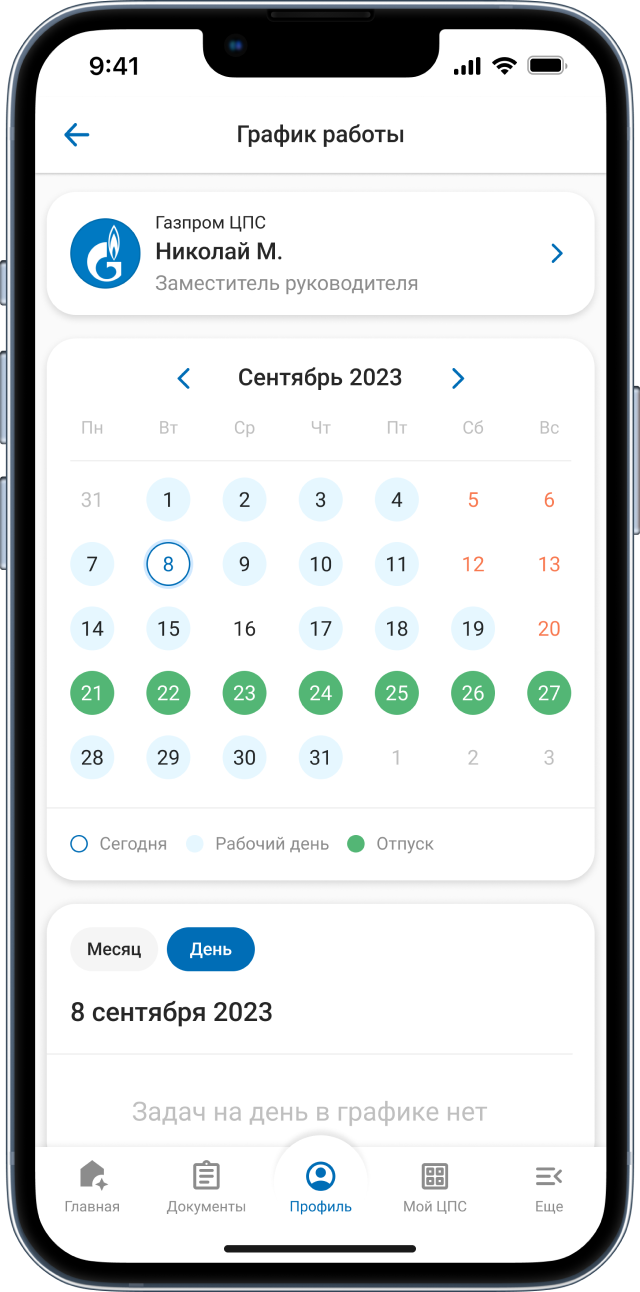Open the Еще menu tab
The image size is (640, 1292).
point(549,1187)
